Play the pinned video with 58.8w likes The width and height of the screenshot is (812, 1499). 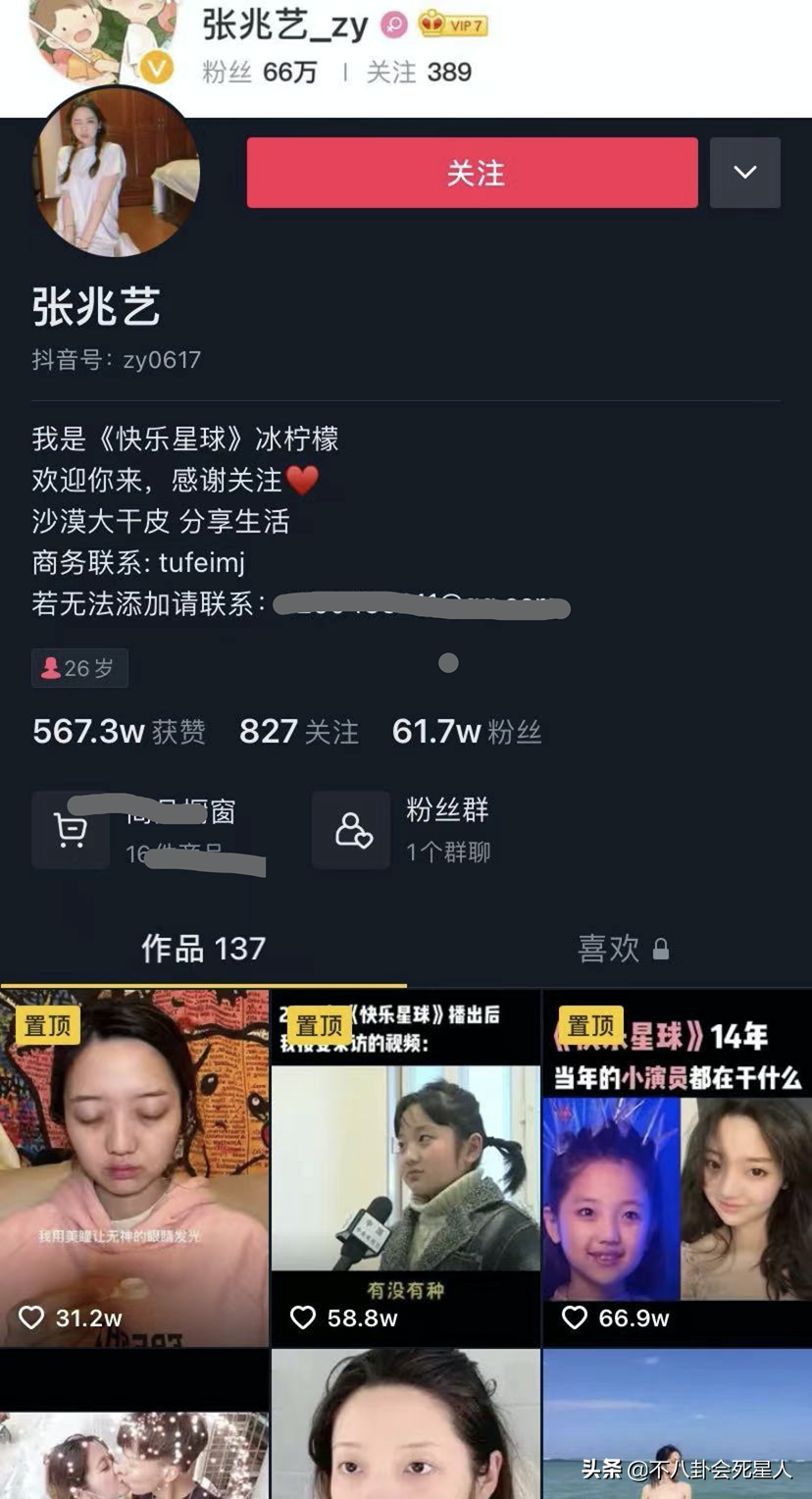(405, 1167)
